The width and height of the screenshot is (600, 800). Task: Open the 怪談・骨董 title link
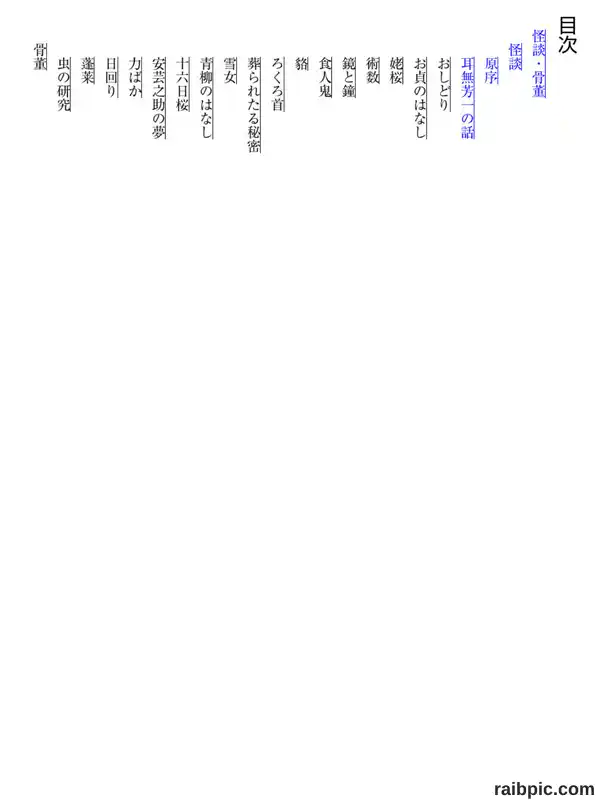(x=539, y=63)
